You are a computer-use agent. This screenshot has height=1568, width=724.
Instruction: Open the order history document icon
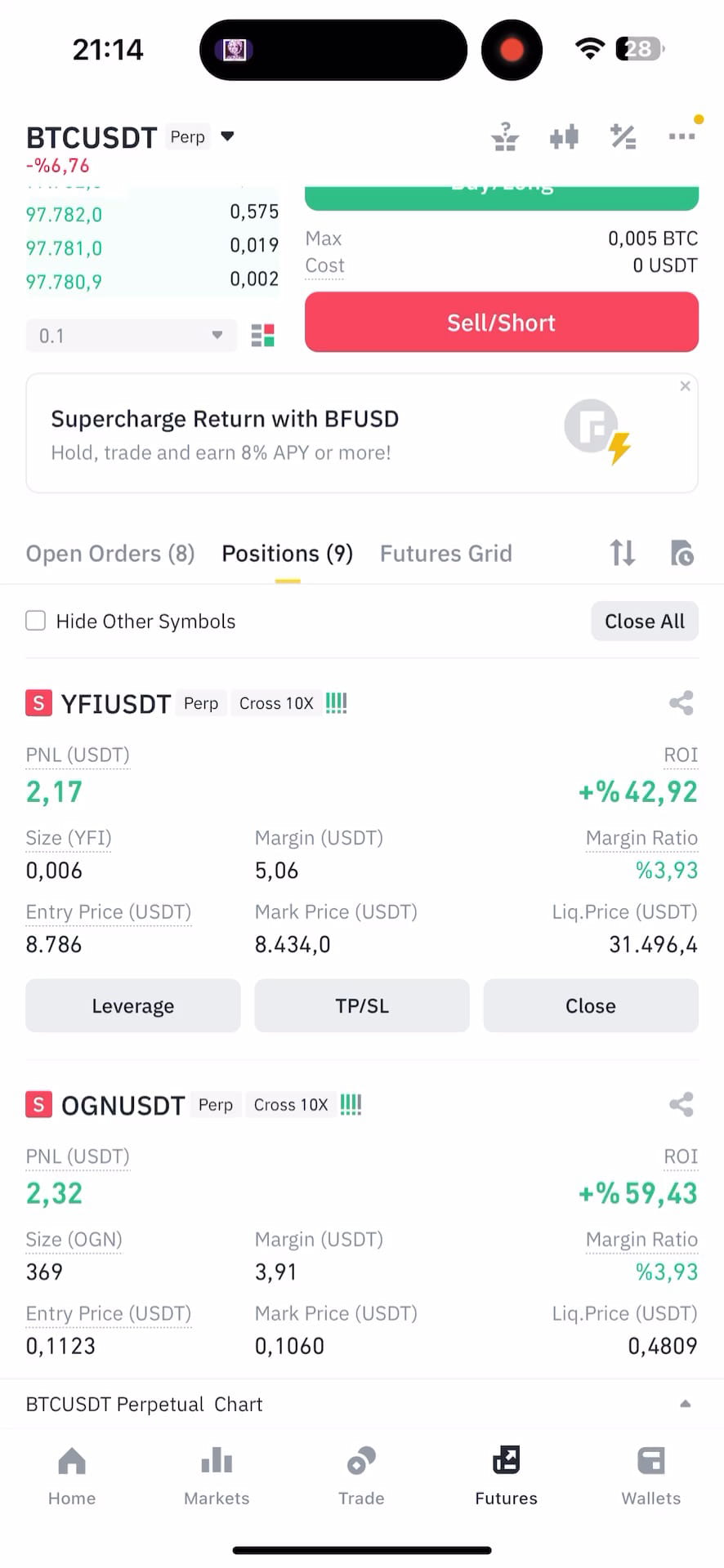coord(682,553)
